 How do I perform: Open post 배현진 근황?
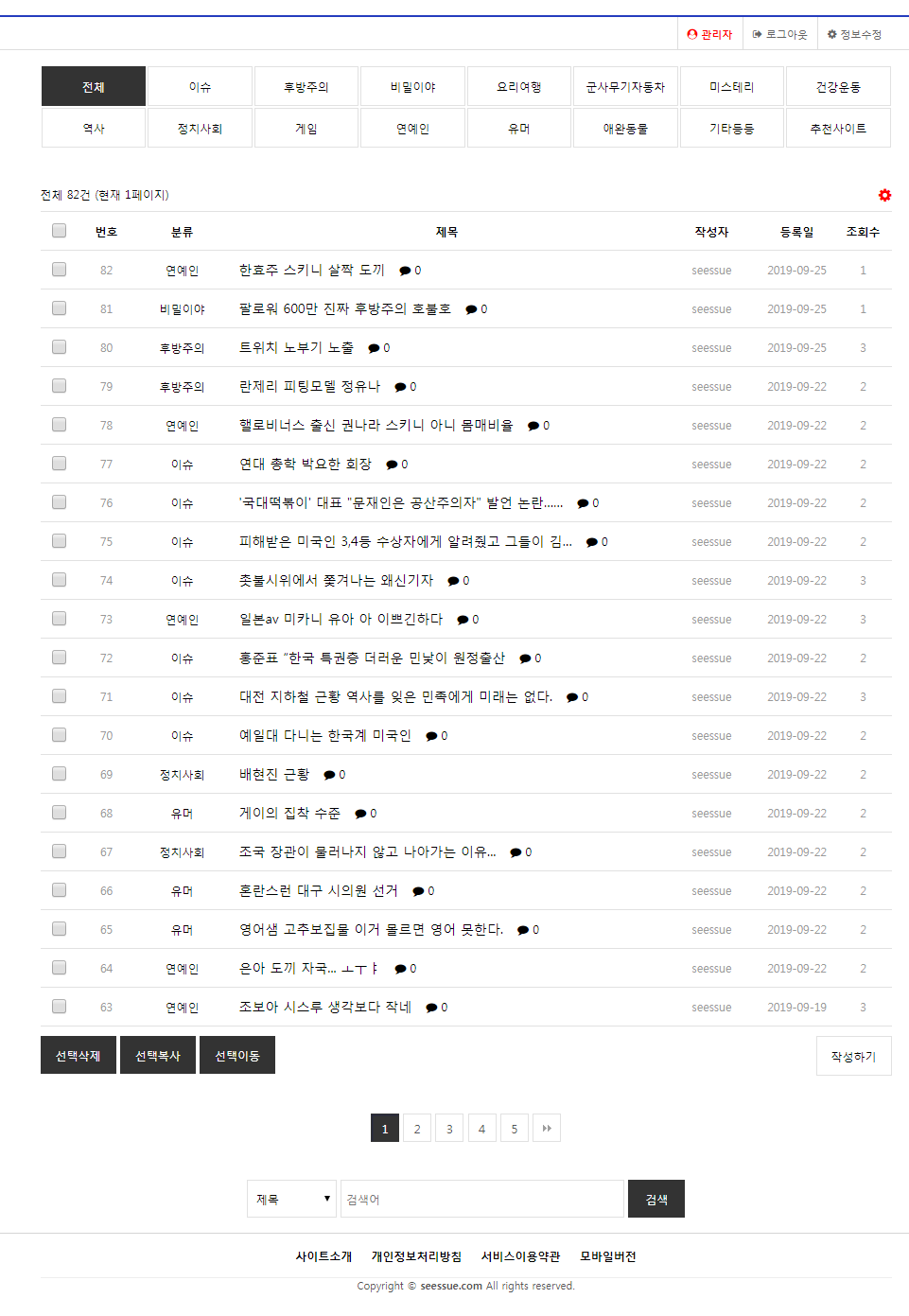coord(274,774)
